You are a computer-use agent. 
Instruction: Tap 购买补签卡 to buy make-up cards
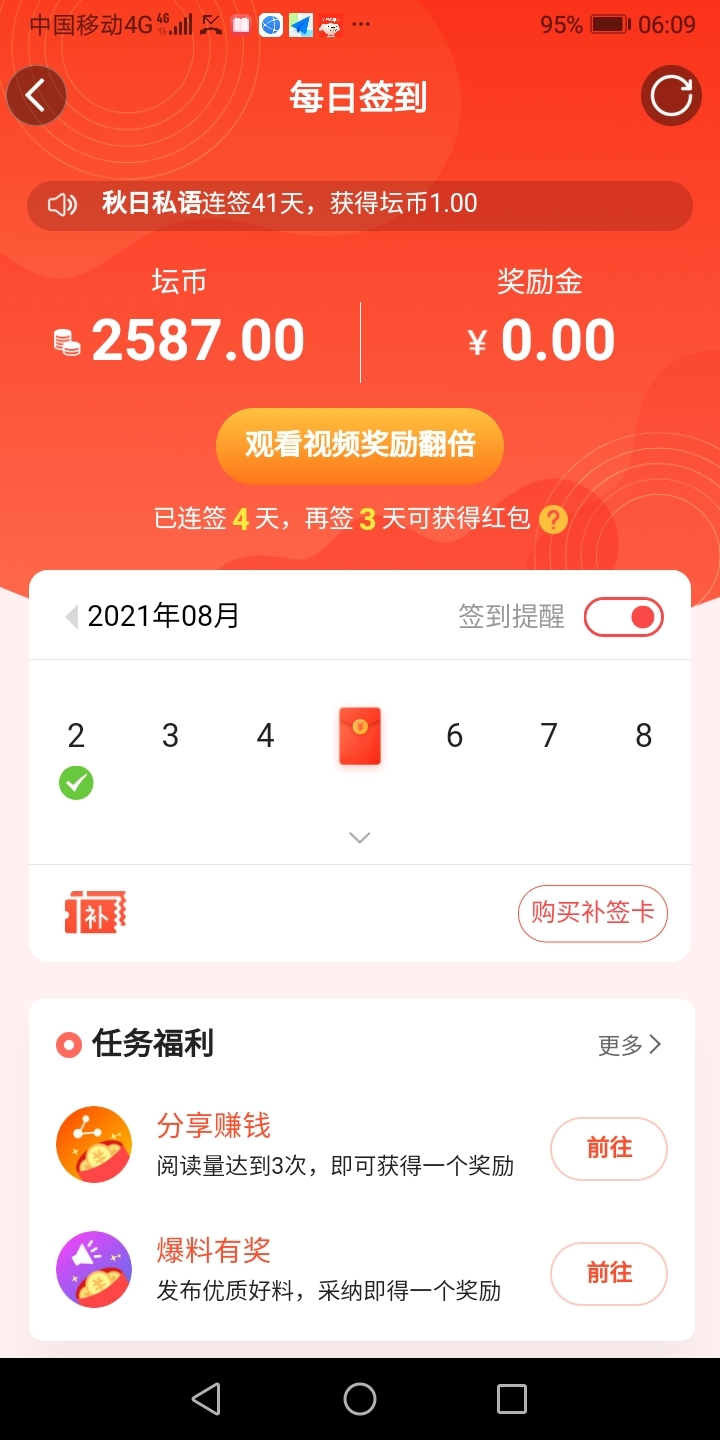click(x=592, y=913)
